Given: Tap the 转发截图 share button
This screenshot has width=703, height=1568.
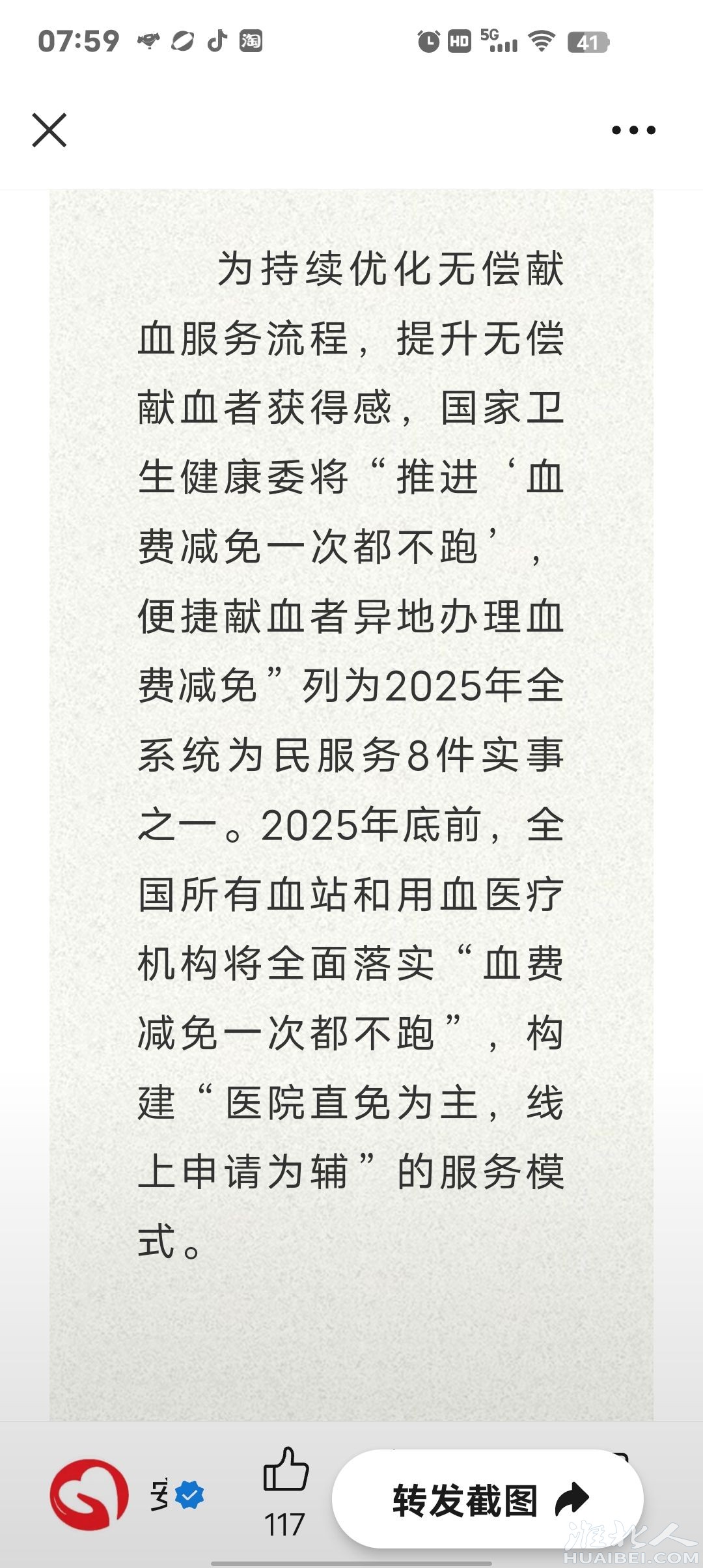Looking at the screenshot, I should pos(488,1500).
